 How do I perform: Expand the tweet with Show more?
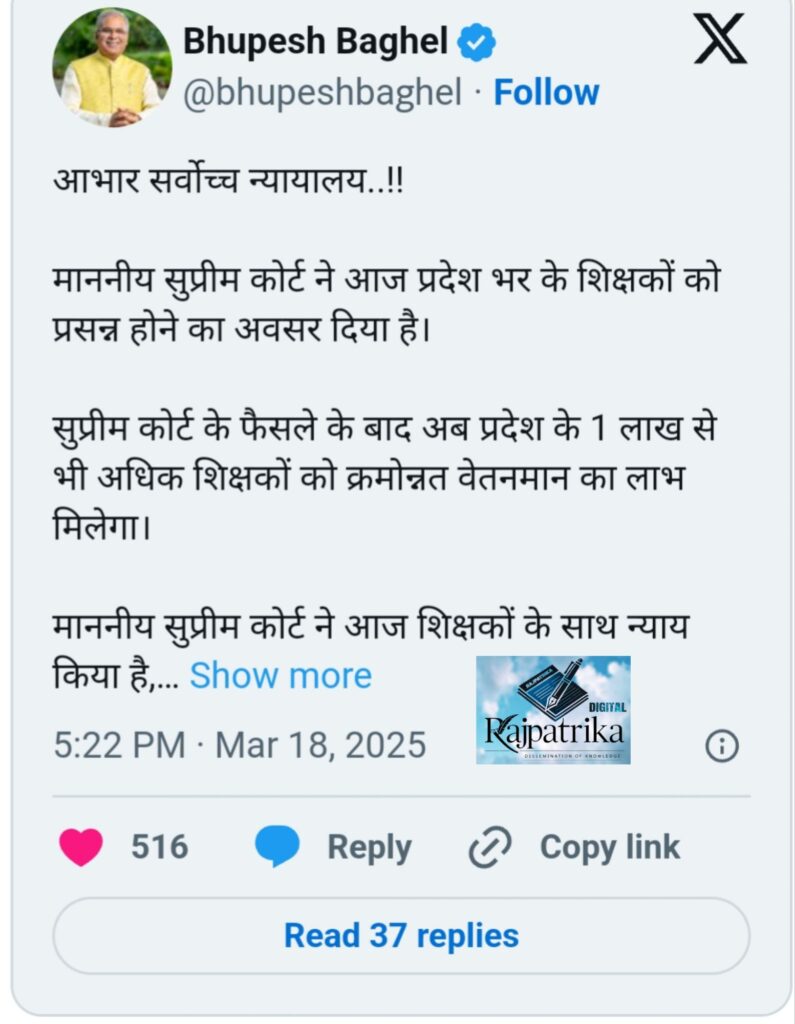point(280,676)
